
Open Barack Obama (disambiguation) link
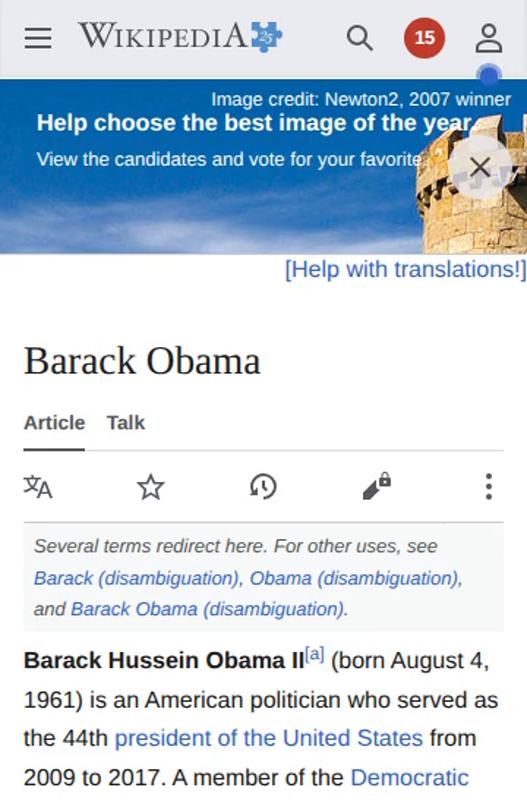click(207, 609)
